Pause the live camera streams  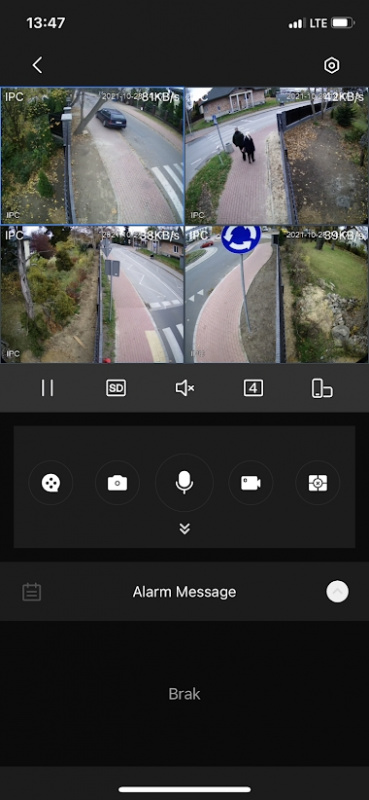click(x=47, y=388)
